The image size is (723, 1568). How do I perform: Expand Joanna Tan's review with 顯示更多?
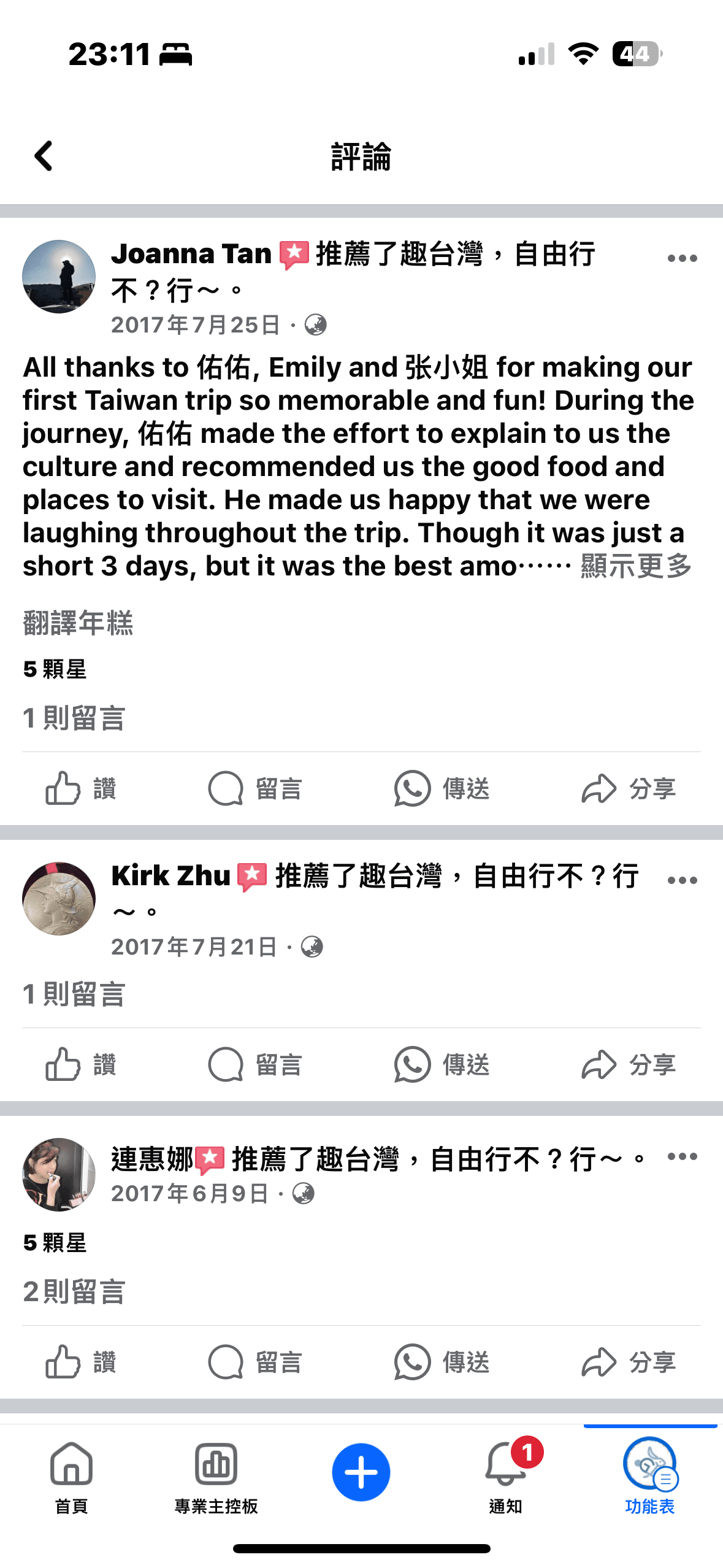point(636,566)
